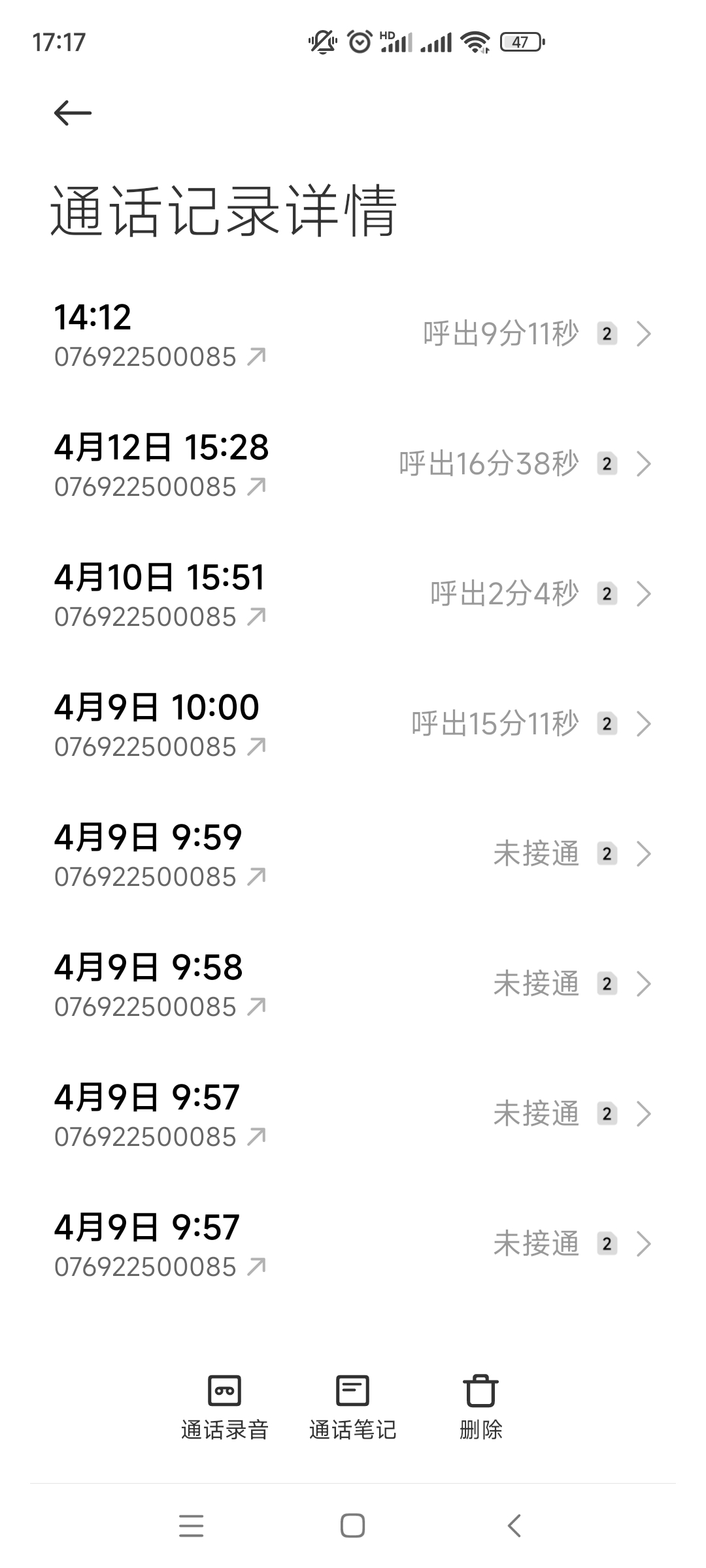Open the 4月12日 15:28 call entry
Image resolution: width=706 pixels, height=1568 pixels.
coord(353,465)
